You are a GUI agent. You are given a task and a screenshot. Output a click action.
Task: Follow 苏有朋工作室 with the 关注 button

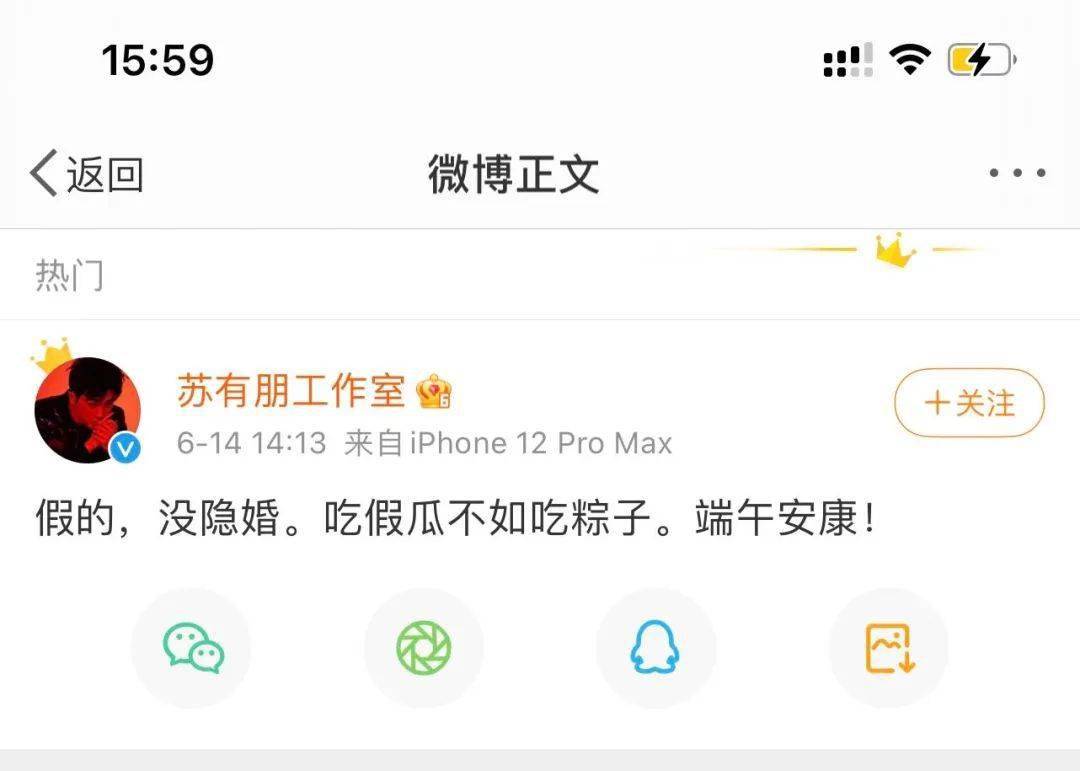click(x=968, y=403)
